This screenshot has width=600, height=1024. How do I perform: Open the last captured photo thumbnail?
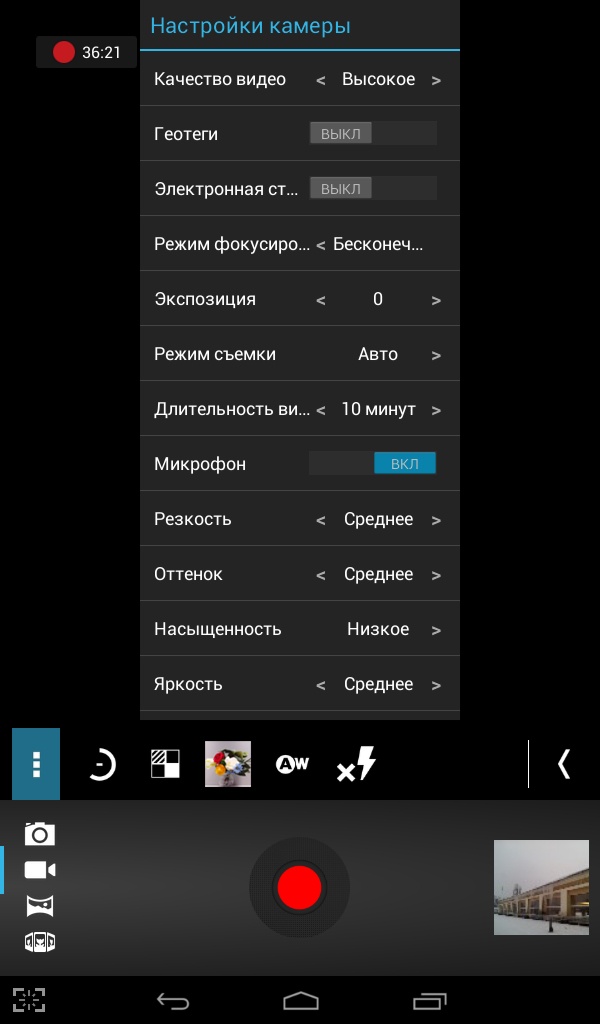click(x=541, y=887)
